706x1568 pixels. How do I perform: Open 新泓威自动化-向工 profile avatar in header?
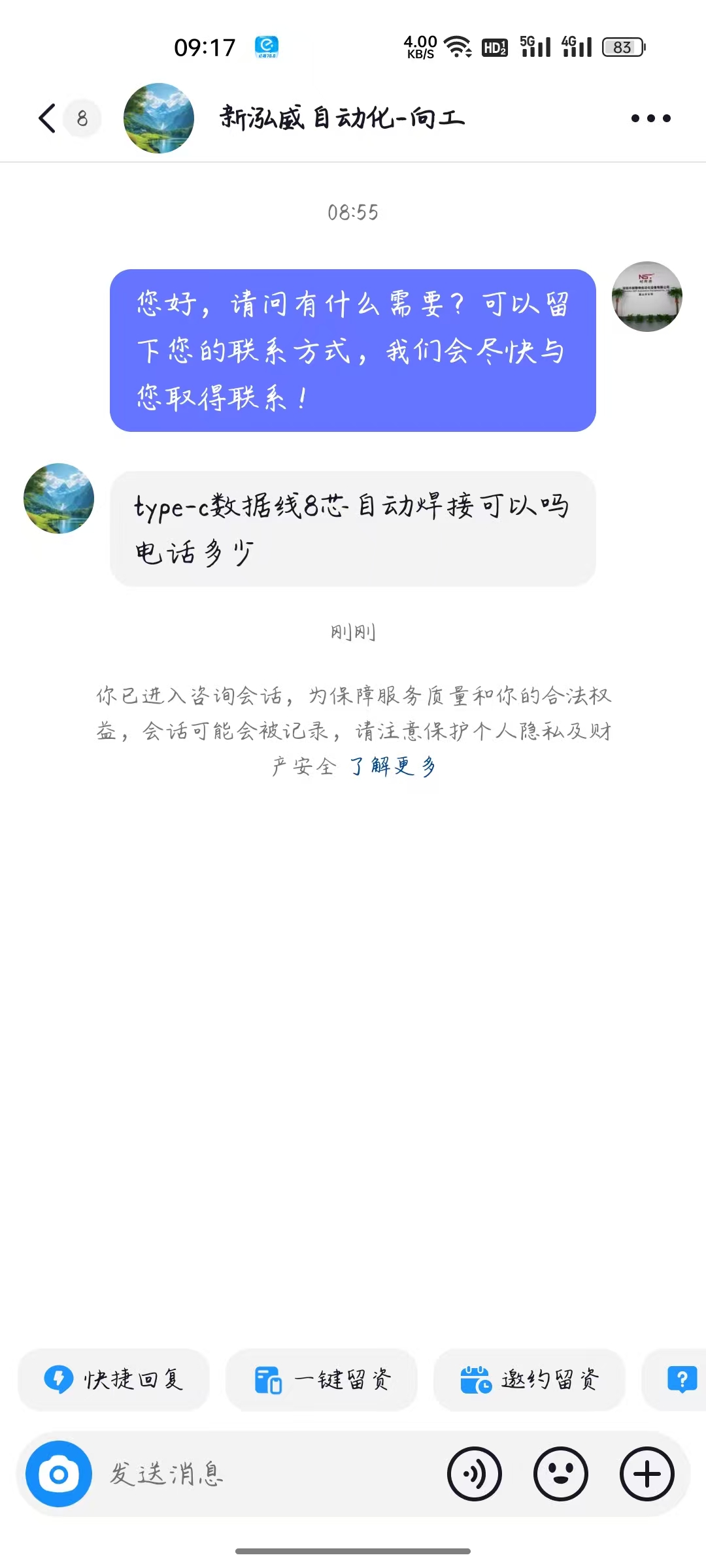tap(159, 118)
